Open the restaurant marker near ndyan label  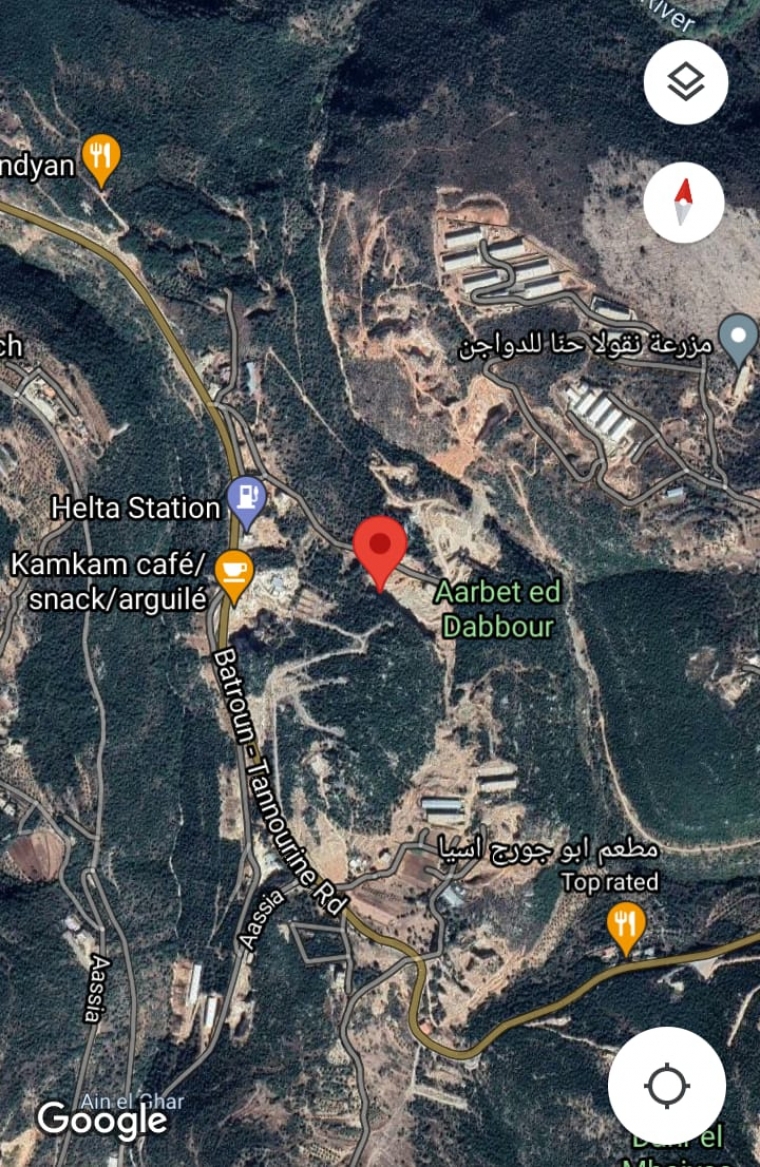pos(100,158)
